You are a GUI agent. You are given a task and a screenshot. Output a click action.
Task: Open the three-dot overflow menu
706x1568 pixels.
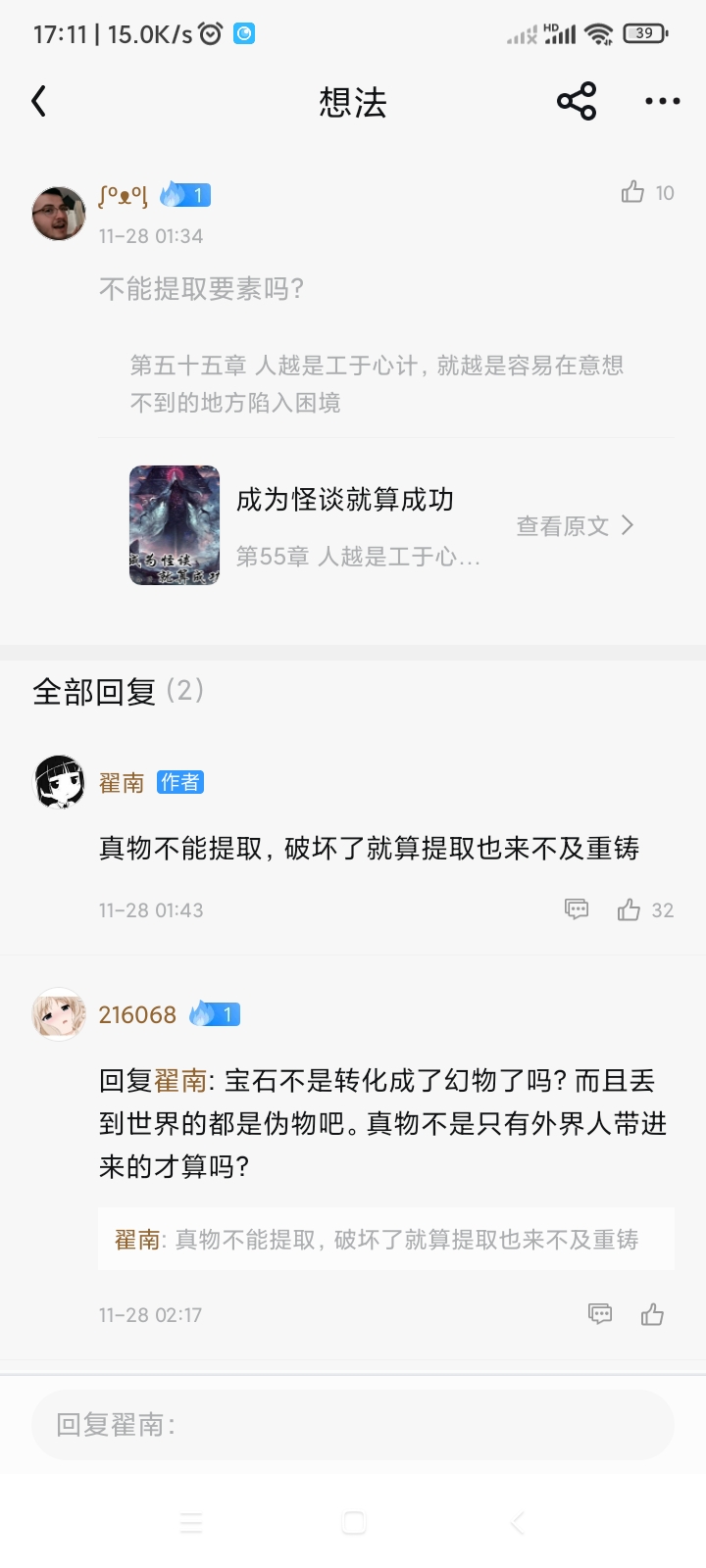(662, 101)
